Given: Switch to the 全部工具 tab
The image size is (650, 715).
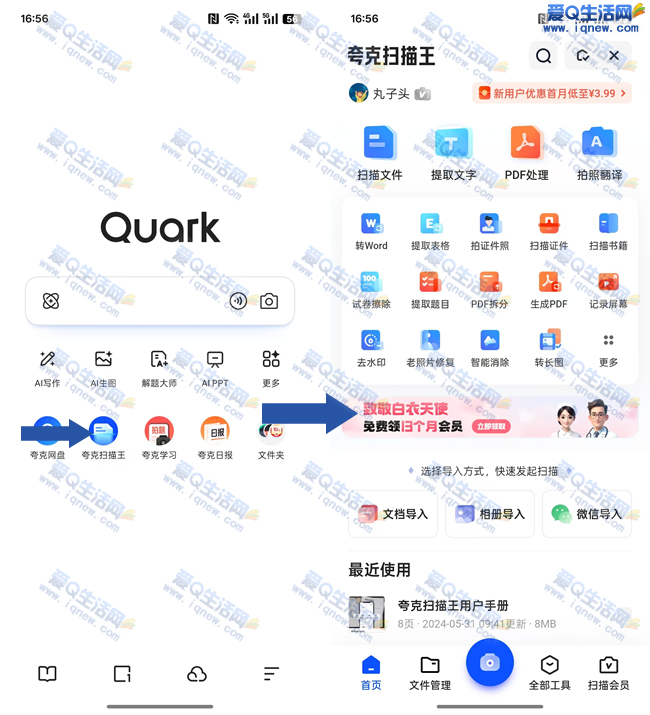Looking at the screenshot, I should pos(549,673).
